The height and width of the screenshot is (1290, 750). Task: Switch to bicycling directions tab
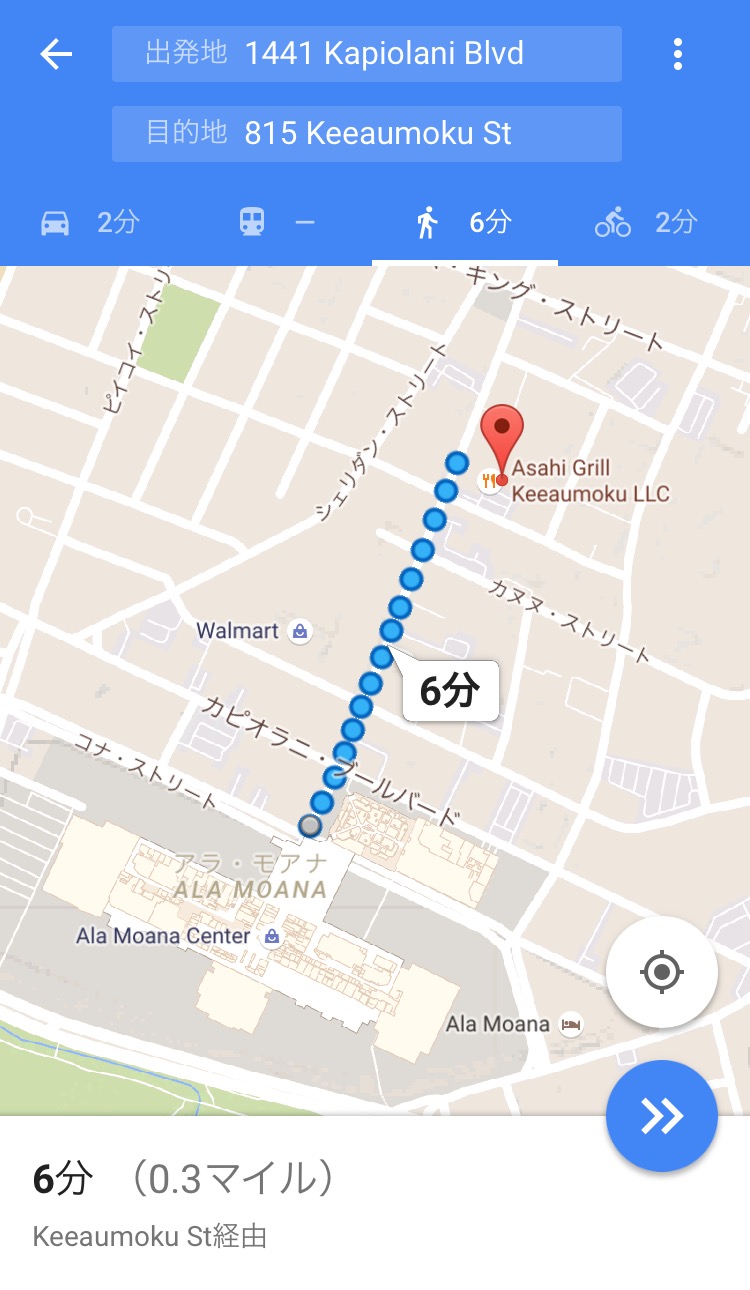[645, 222]
